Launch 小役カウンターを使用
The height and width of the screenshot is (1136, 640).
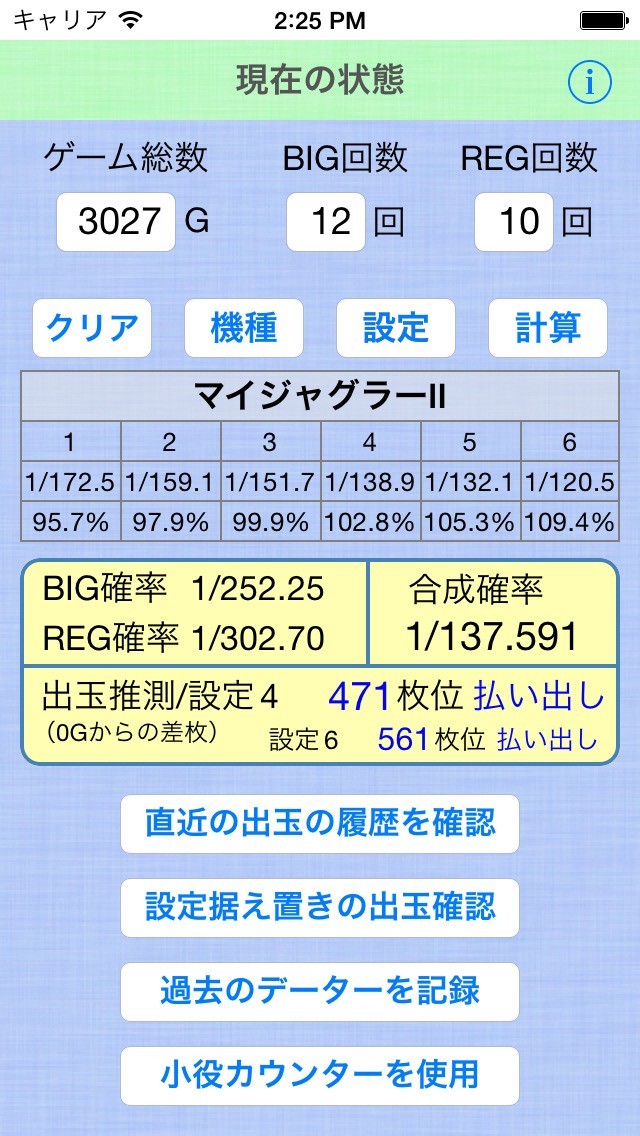(320, 1076)
